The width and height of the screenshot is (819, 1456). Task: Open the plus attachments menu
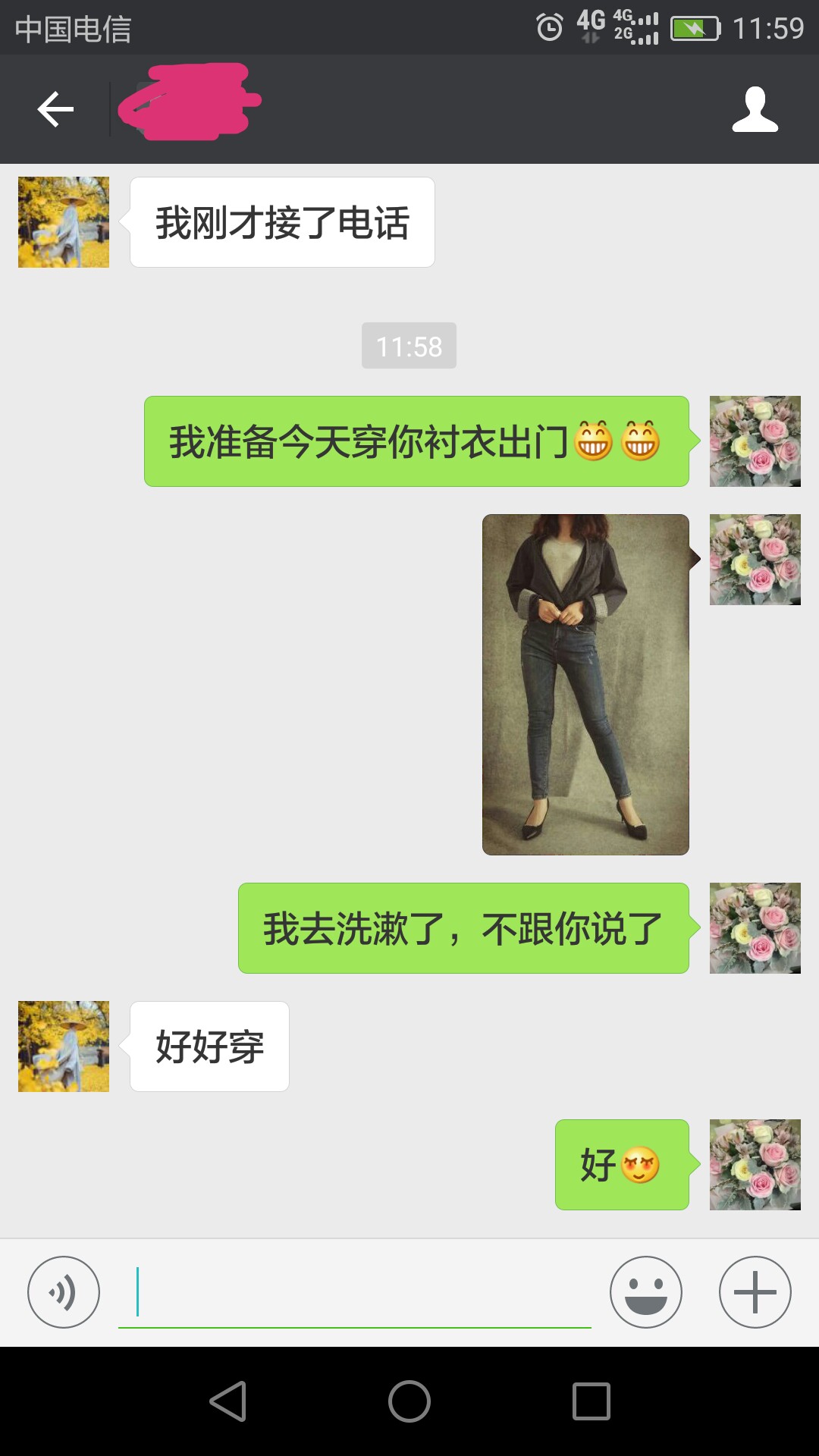(x=755, y=1292)
